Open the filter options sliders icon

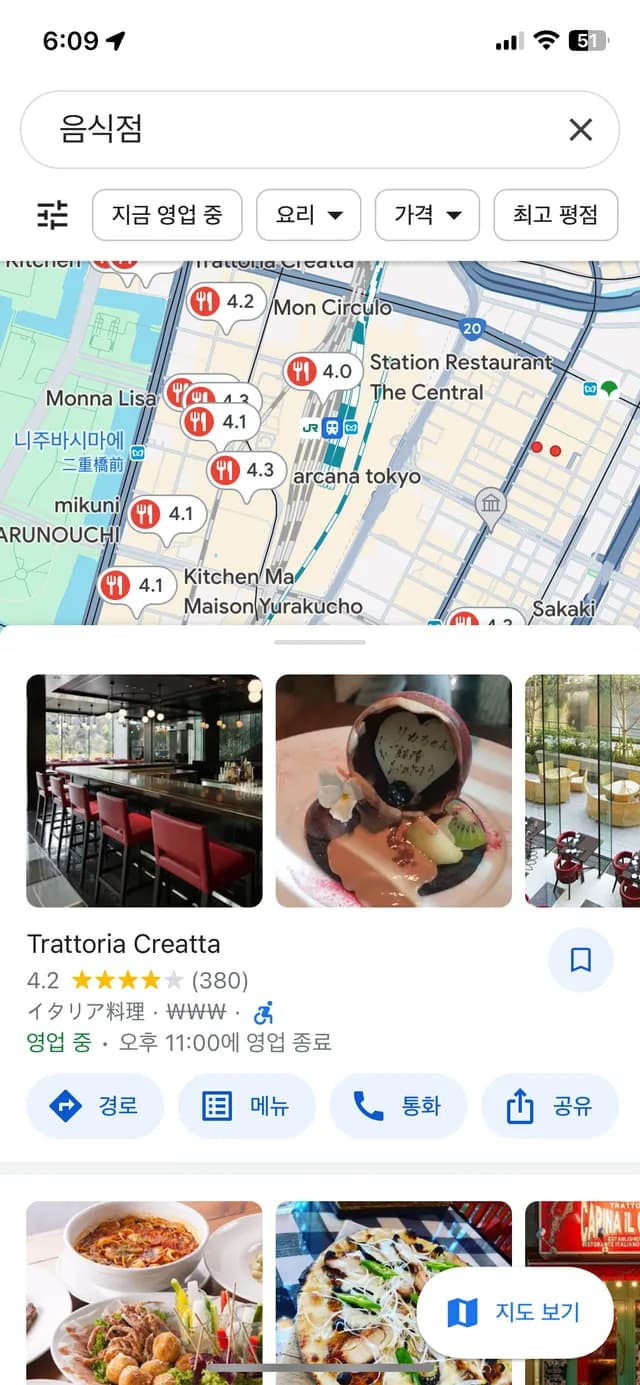pos(52,215)
